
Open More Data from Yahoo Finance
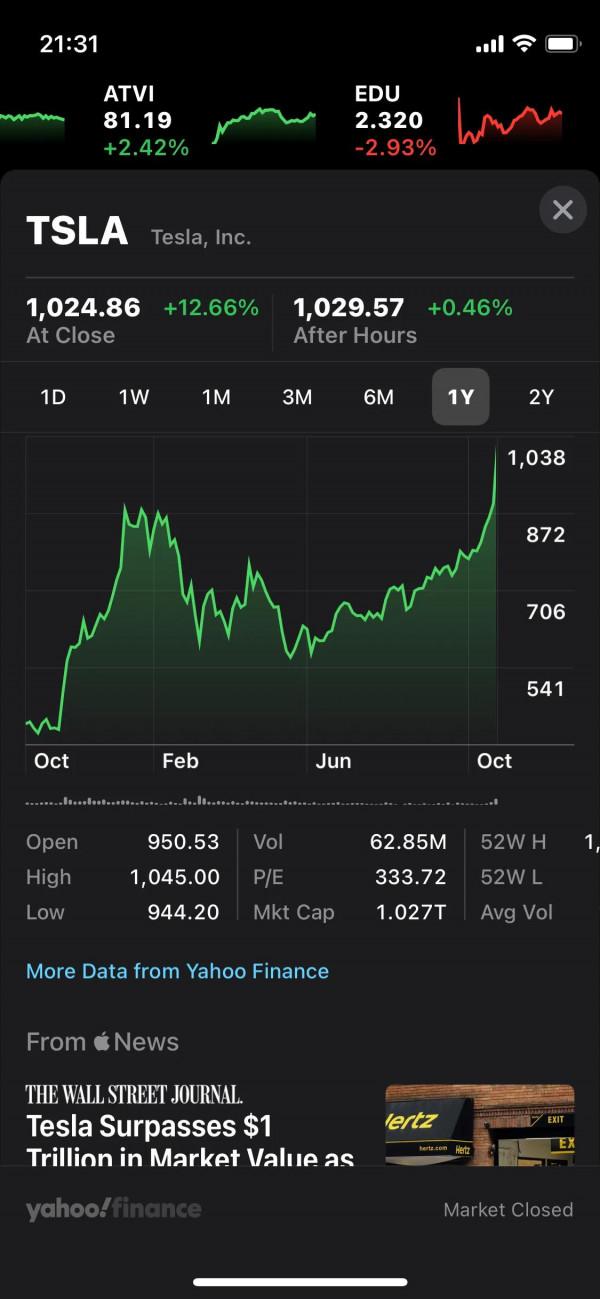[x=177, y=971]
